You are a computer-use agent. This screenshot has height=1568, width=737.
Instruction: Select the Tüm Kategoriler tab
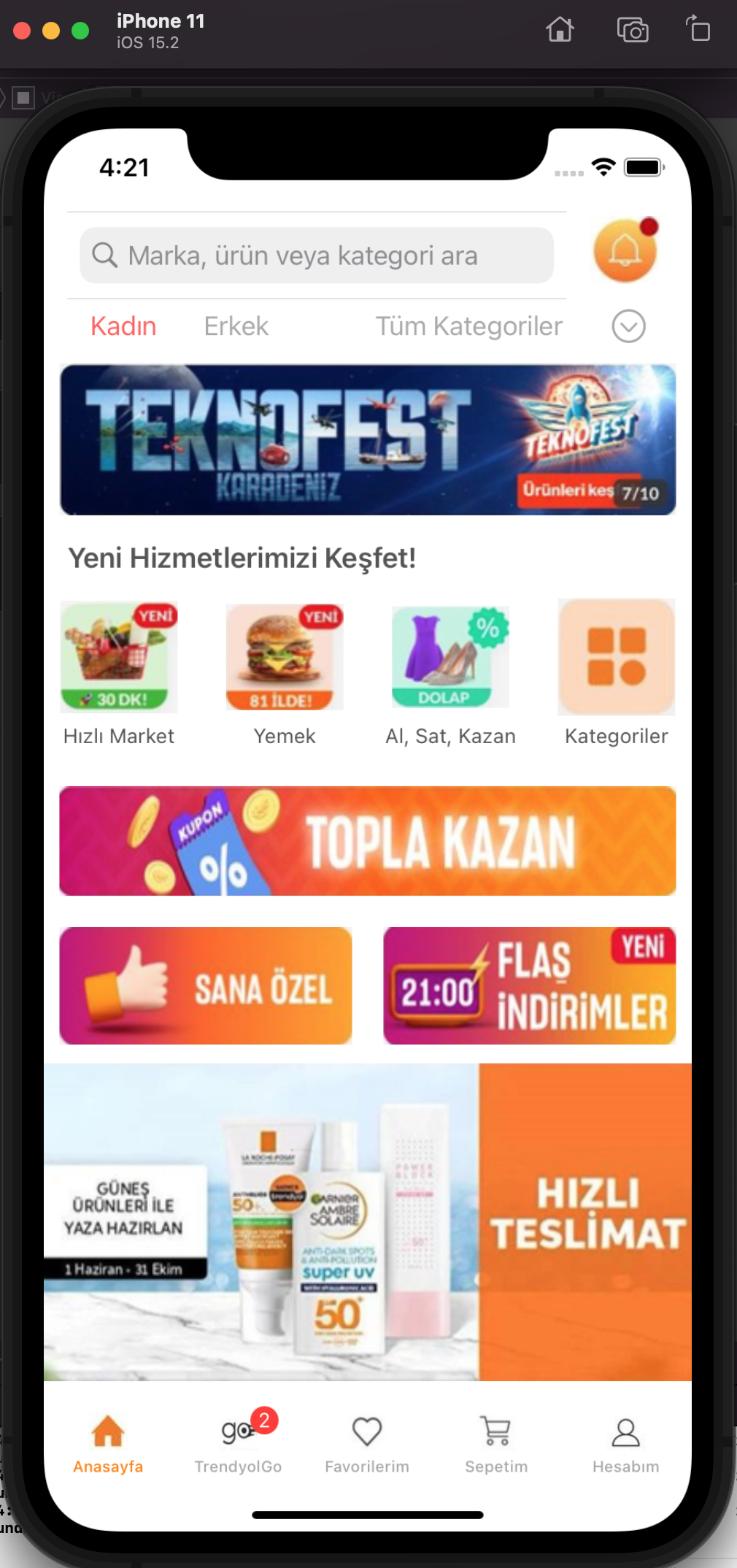point(468,326)
